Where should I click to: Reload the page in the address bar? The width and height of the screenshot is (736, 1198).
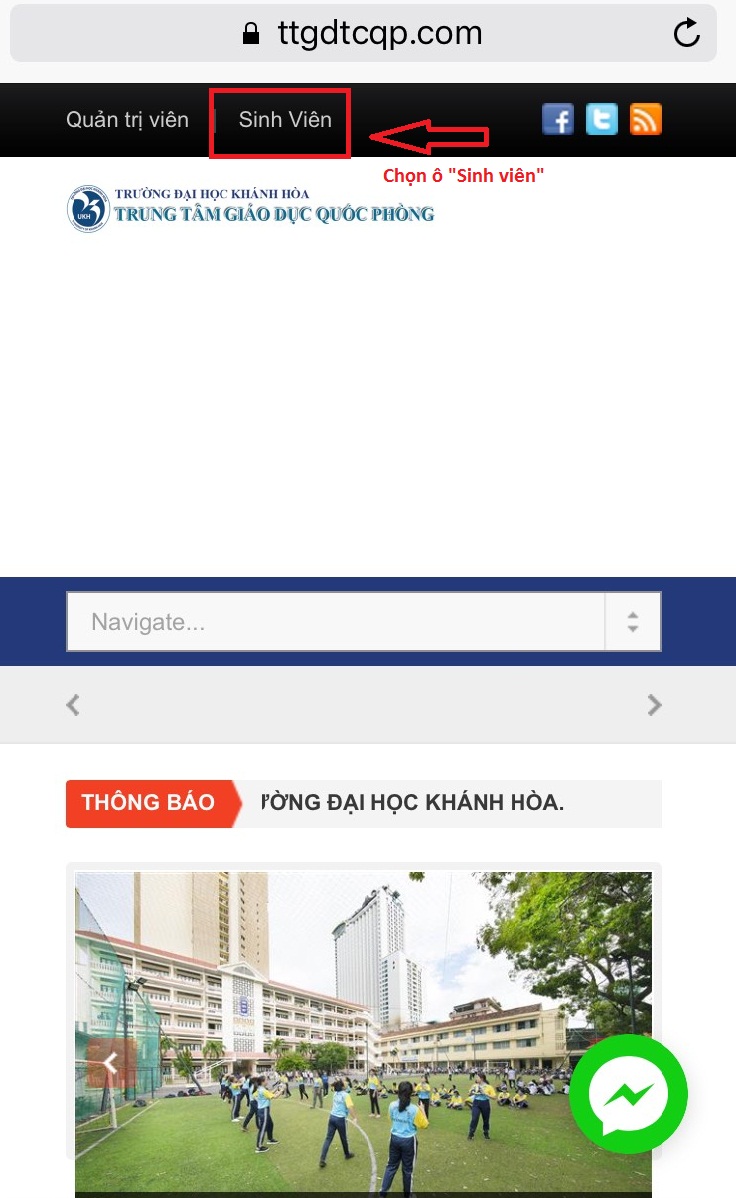tap(686, 34)
